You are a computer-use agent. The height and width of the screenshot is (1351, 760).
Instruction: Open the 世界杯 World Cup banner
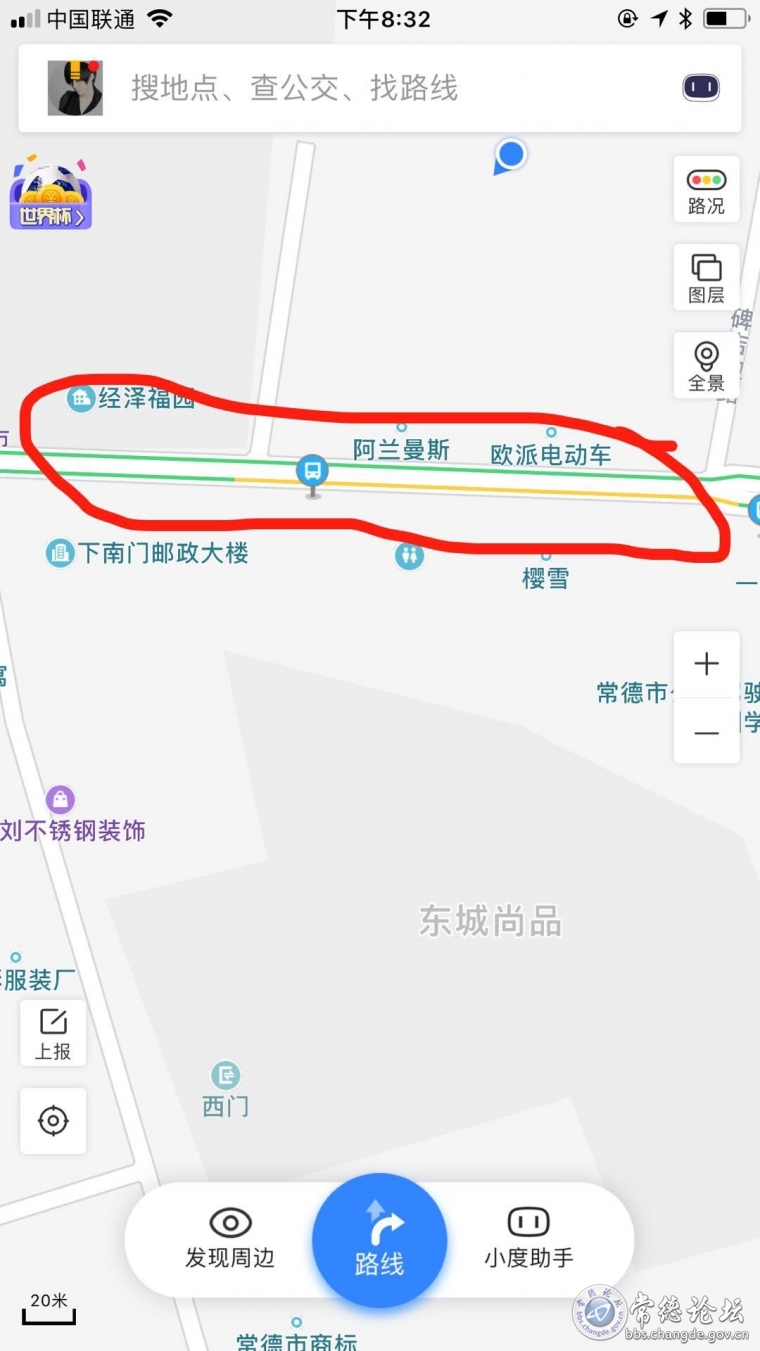(50, 193)
